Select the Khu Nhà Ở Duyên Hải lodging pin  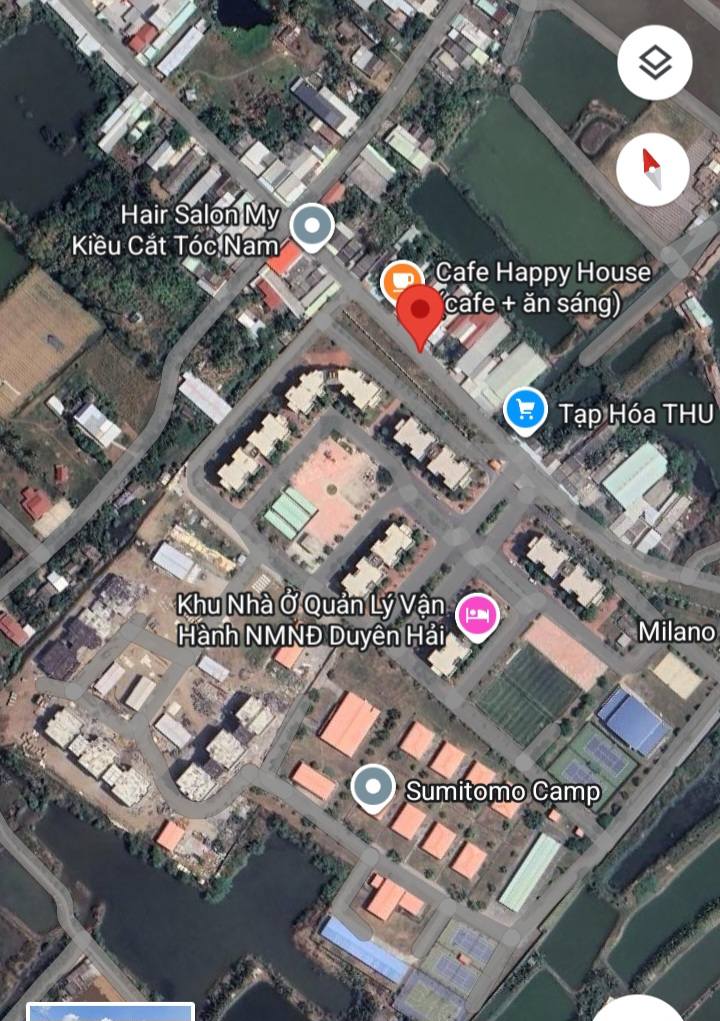click(x=478, y=616)
